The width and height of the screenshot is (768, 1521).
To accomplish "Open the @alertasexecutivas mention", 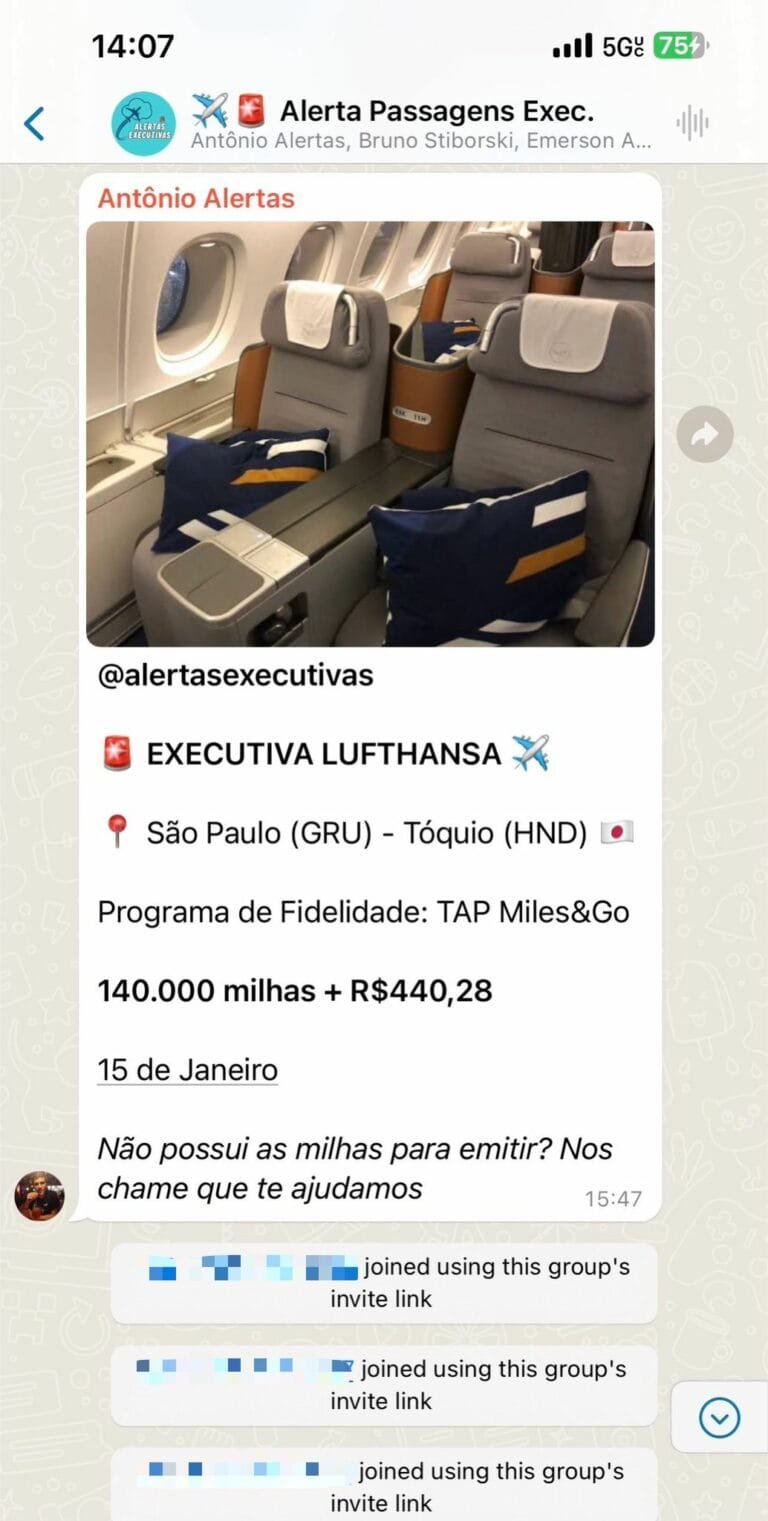I will (235, 675).
